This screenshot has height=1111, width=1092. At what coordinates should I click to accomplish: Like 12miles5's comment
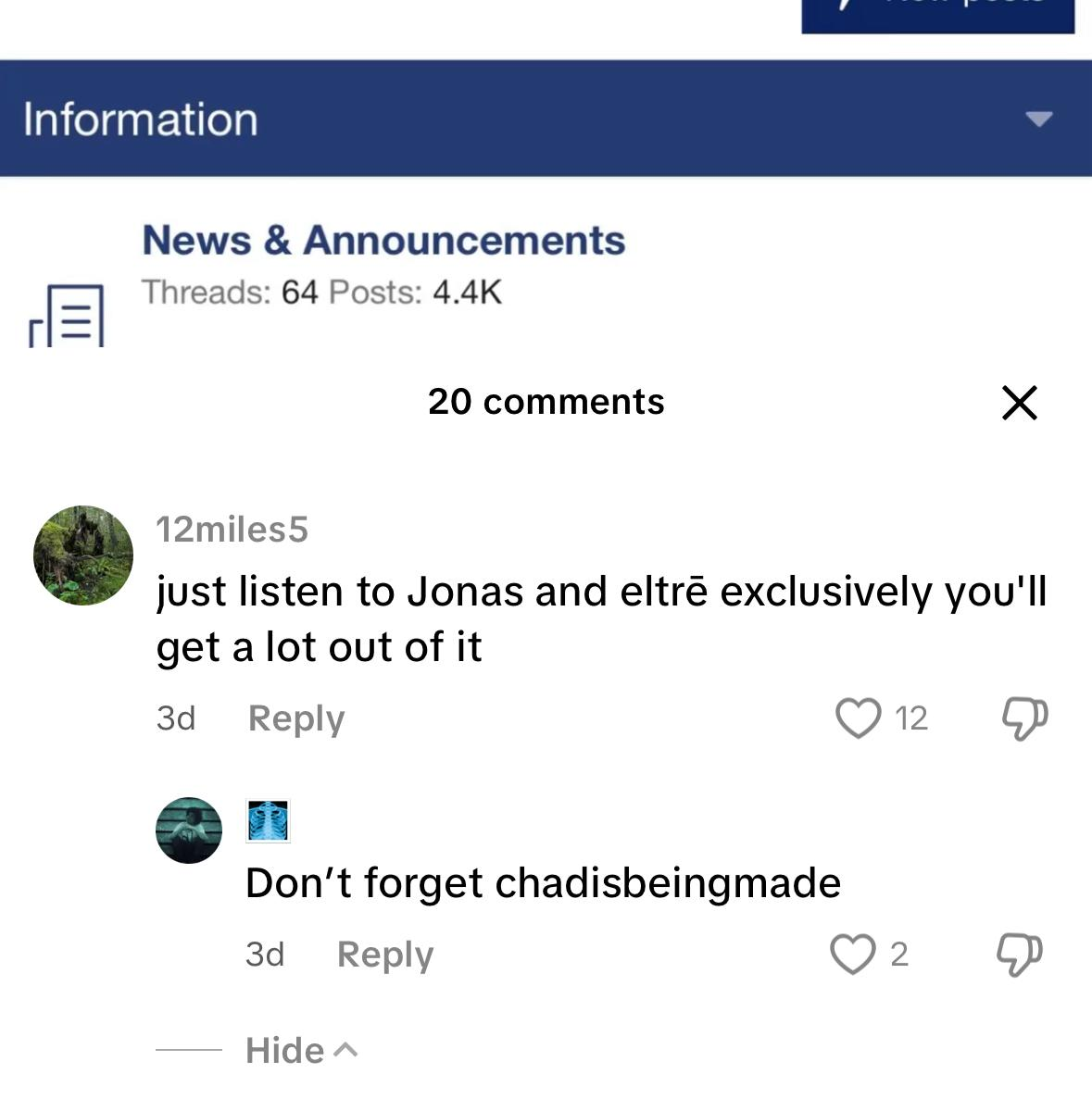click(859, 718)
